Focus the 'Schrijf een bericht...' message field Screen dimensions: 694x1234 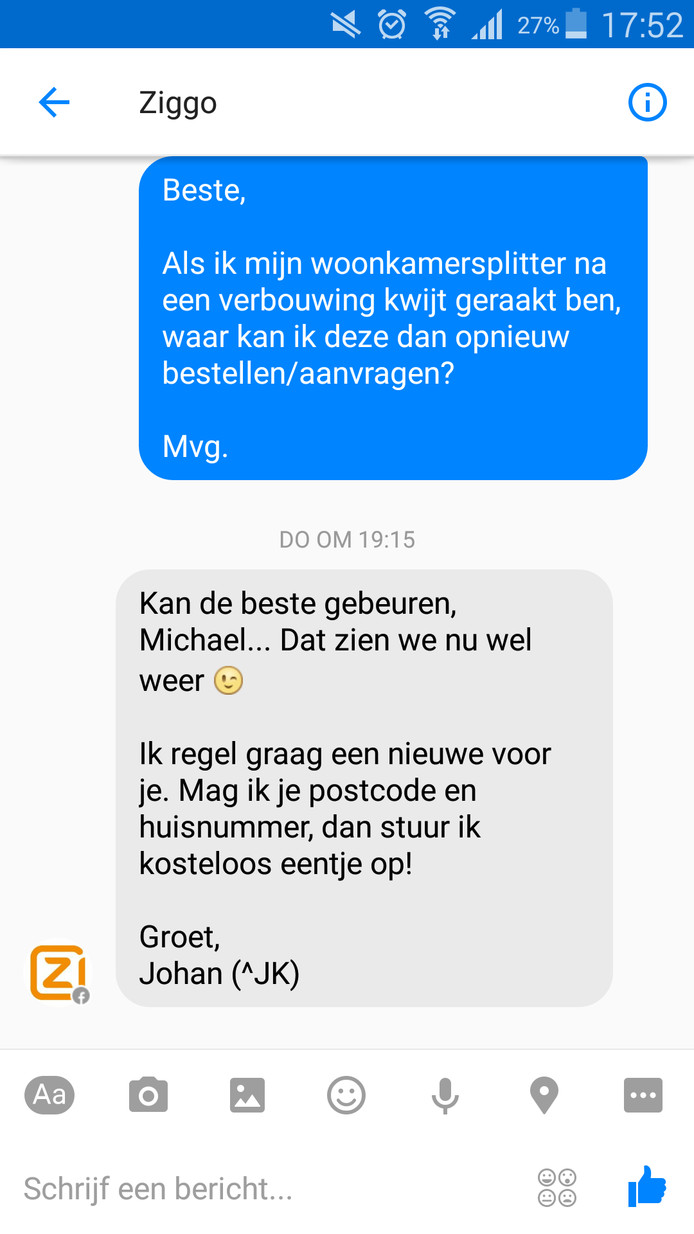coord(270,1188)
